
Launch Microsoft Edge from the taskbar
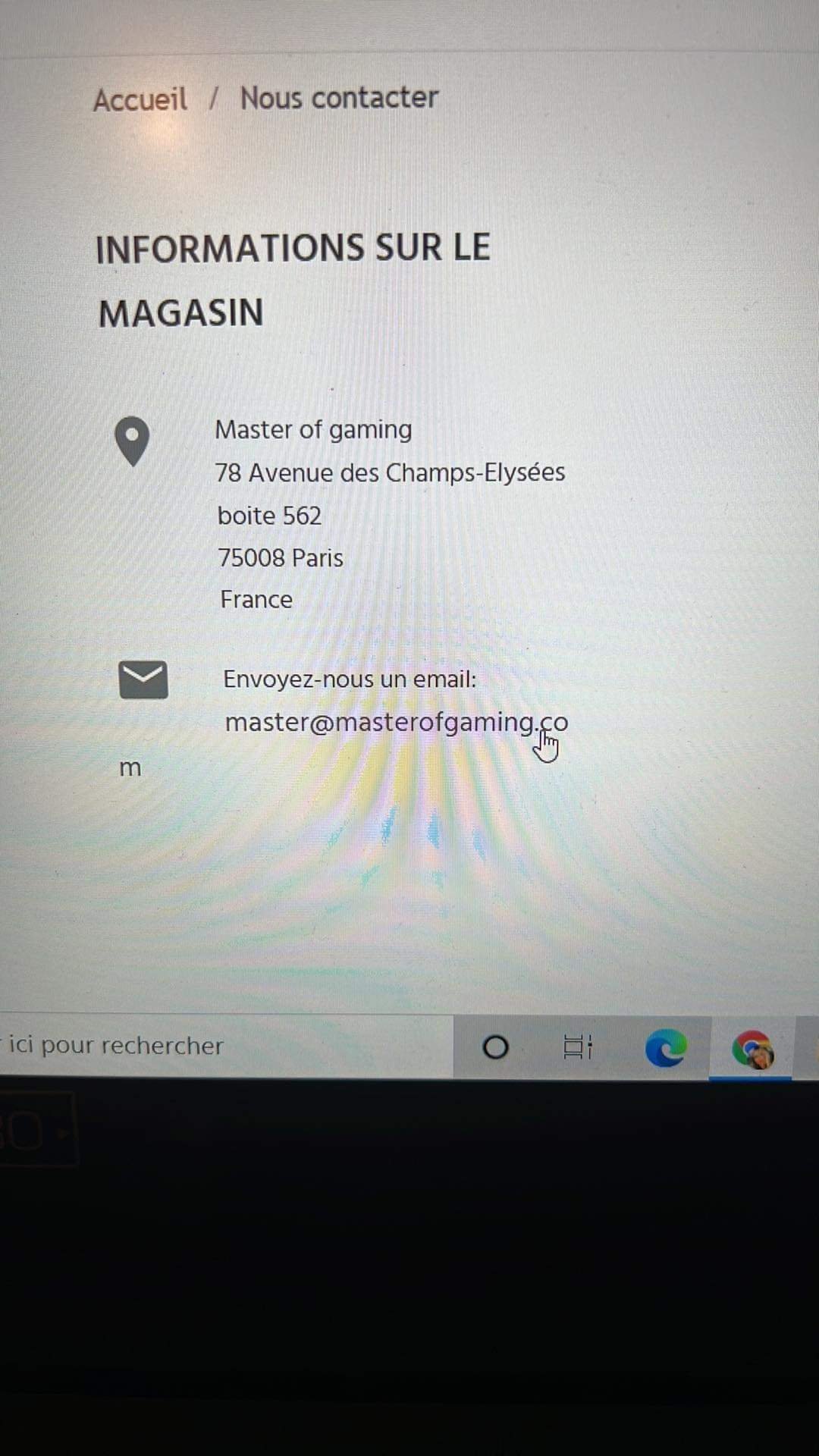[x=665, y=1048]
